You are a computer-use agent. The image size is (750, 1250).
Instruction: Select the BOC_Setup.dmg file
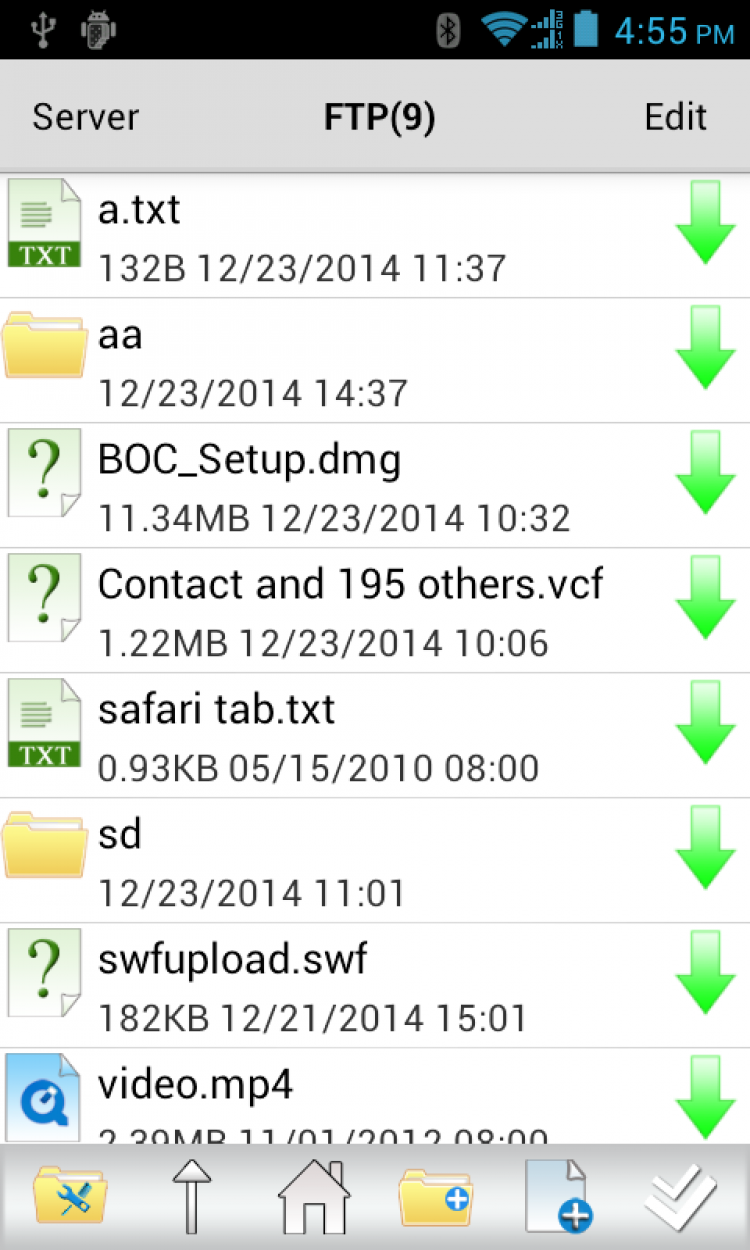coord(300,485)
